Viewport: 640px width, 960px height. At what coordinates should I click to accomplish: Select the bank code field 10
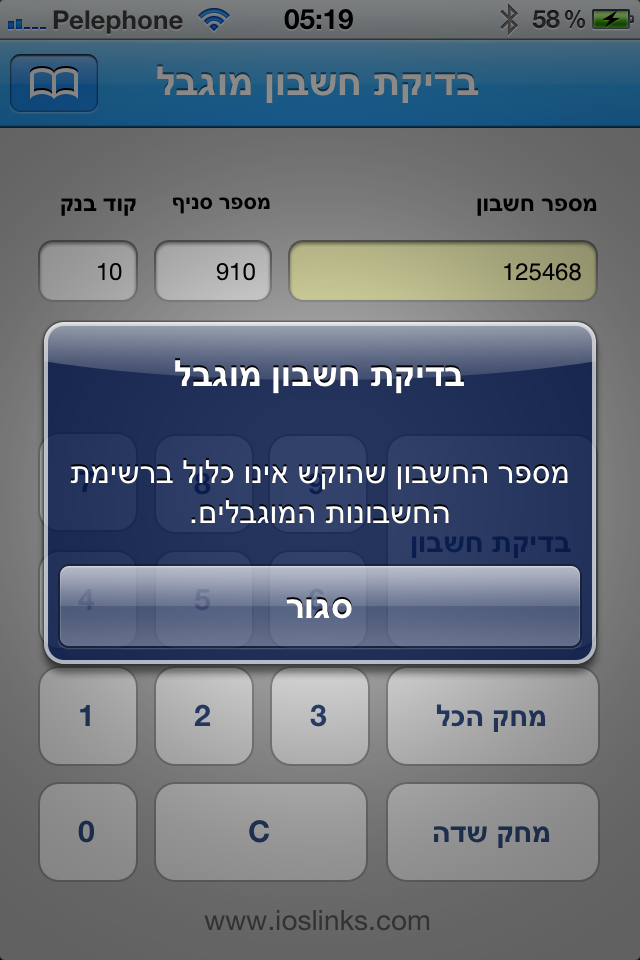pyautogui.click(x=88, y=271)
